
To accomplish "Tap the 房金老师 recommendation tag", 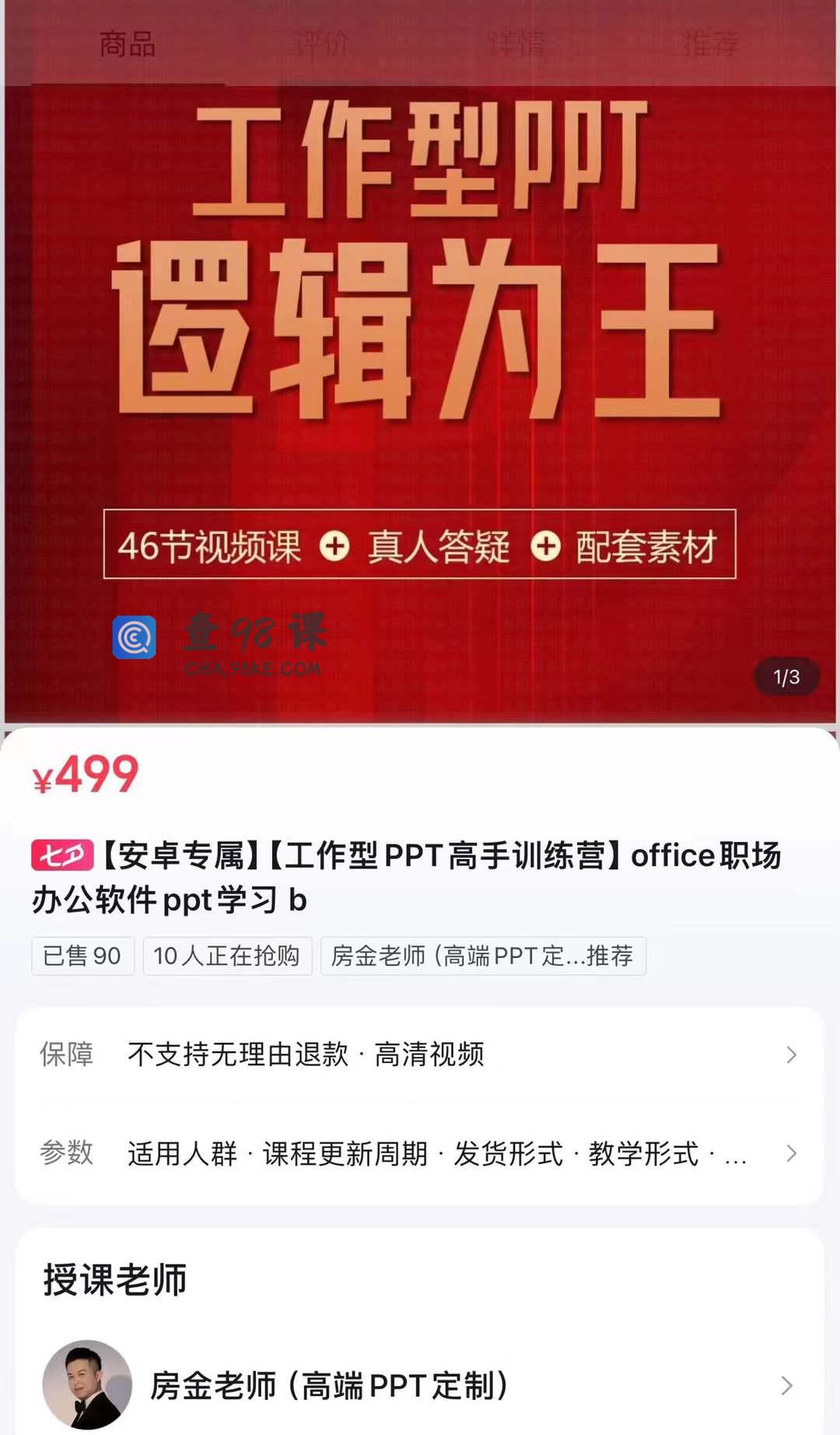I will pyautogui.click(x=482, y=956).
